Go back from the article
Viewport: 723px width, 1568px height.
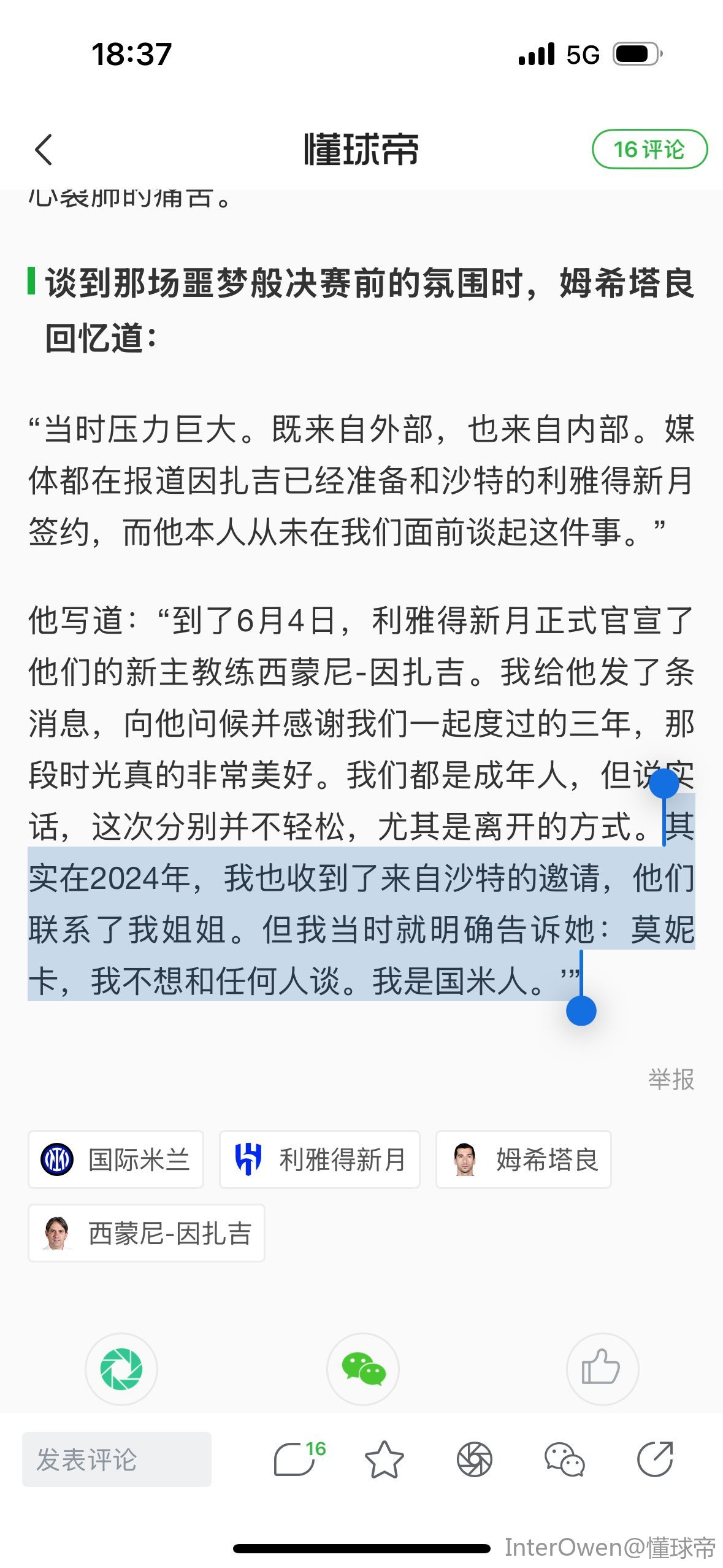pyautogui.click(x=44, y=150)
